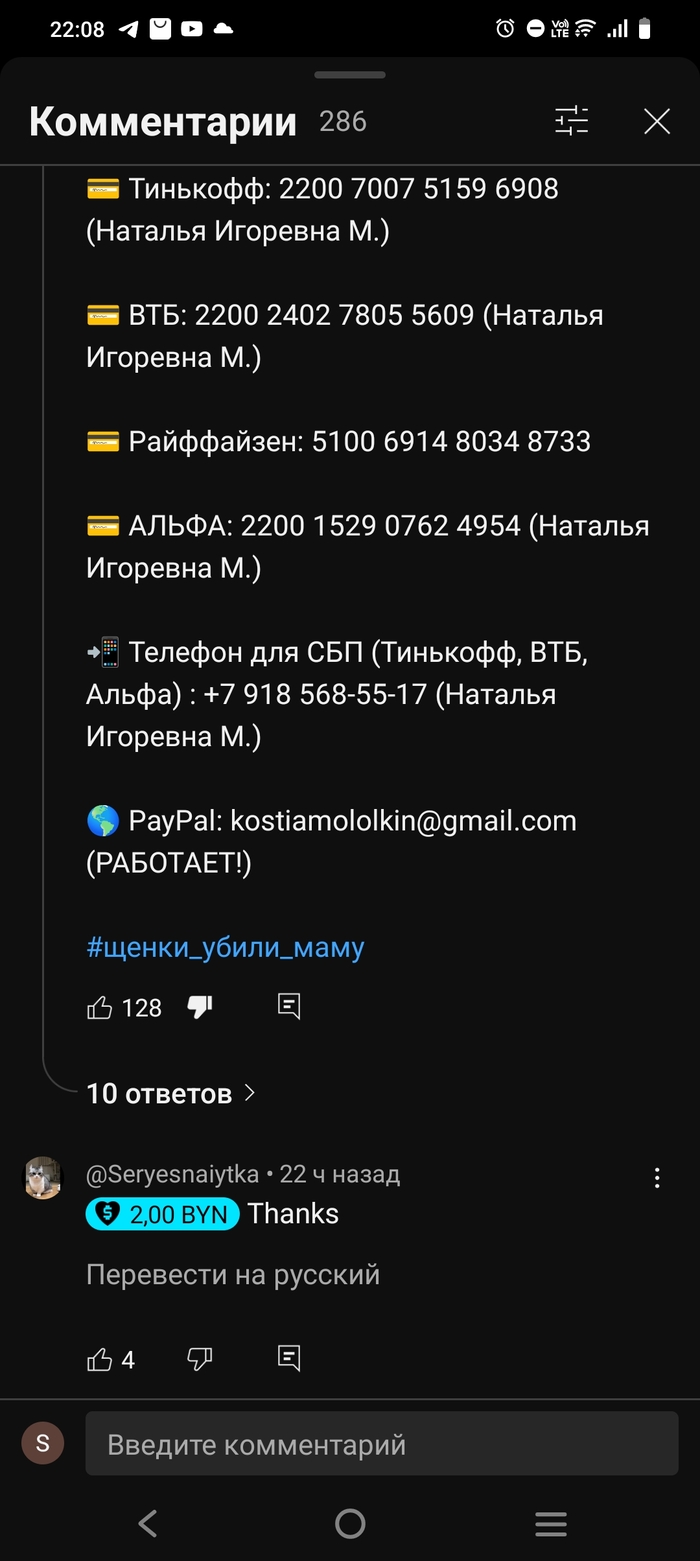The image size is (700, 1561).
Task: Dislike the comment with 128 likes
Action: 200,1007
